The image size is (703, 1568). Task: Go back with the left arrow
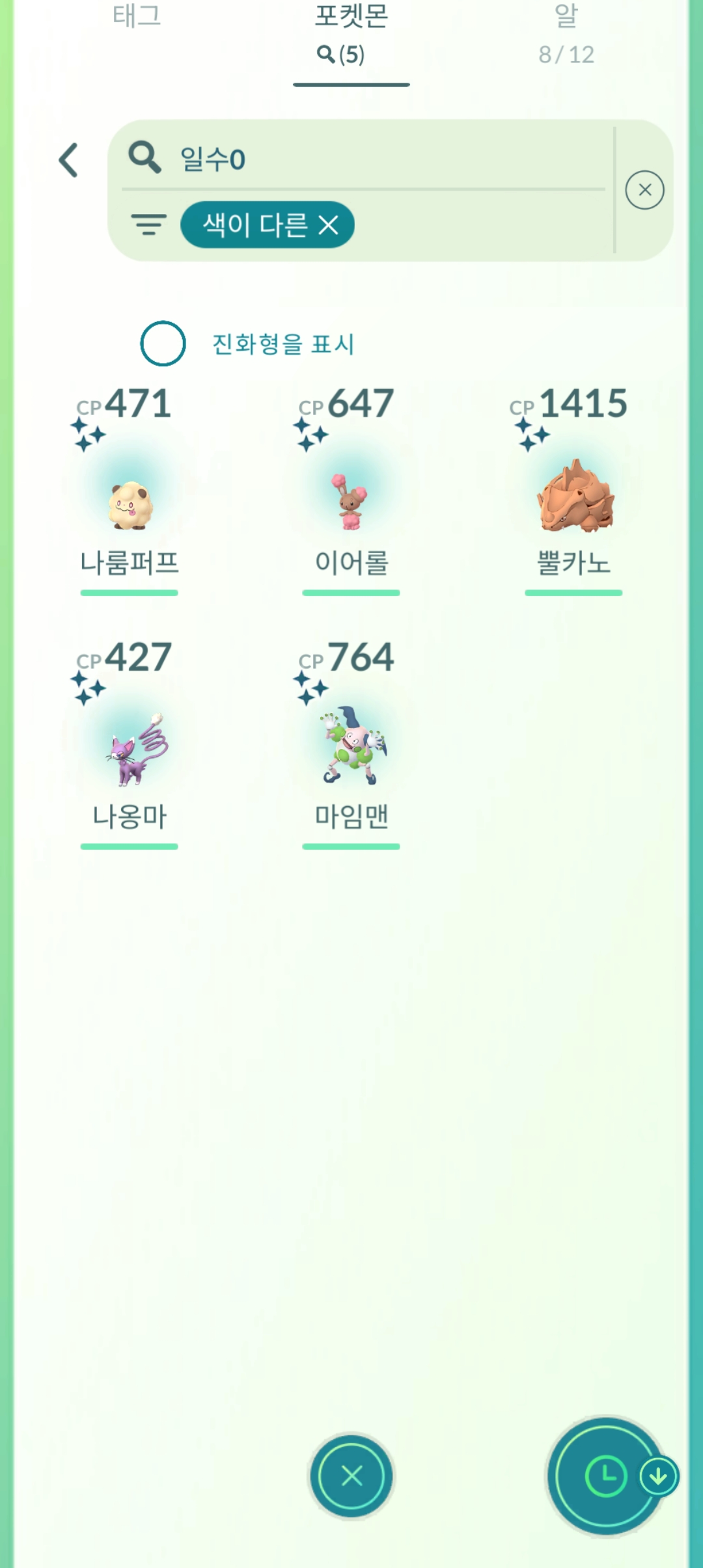coord(69,160)
